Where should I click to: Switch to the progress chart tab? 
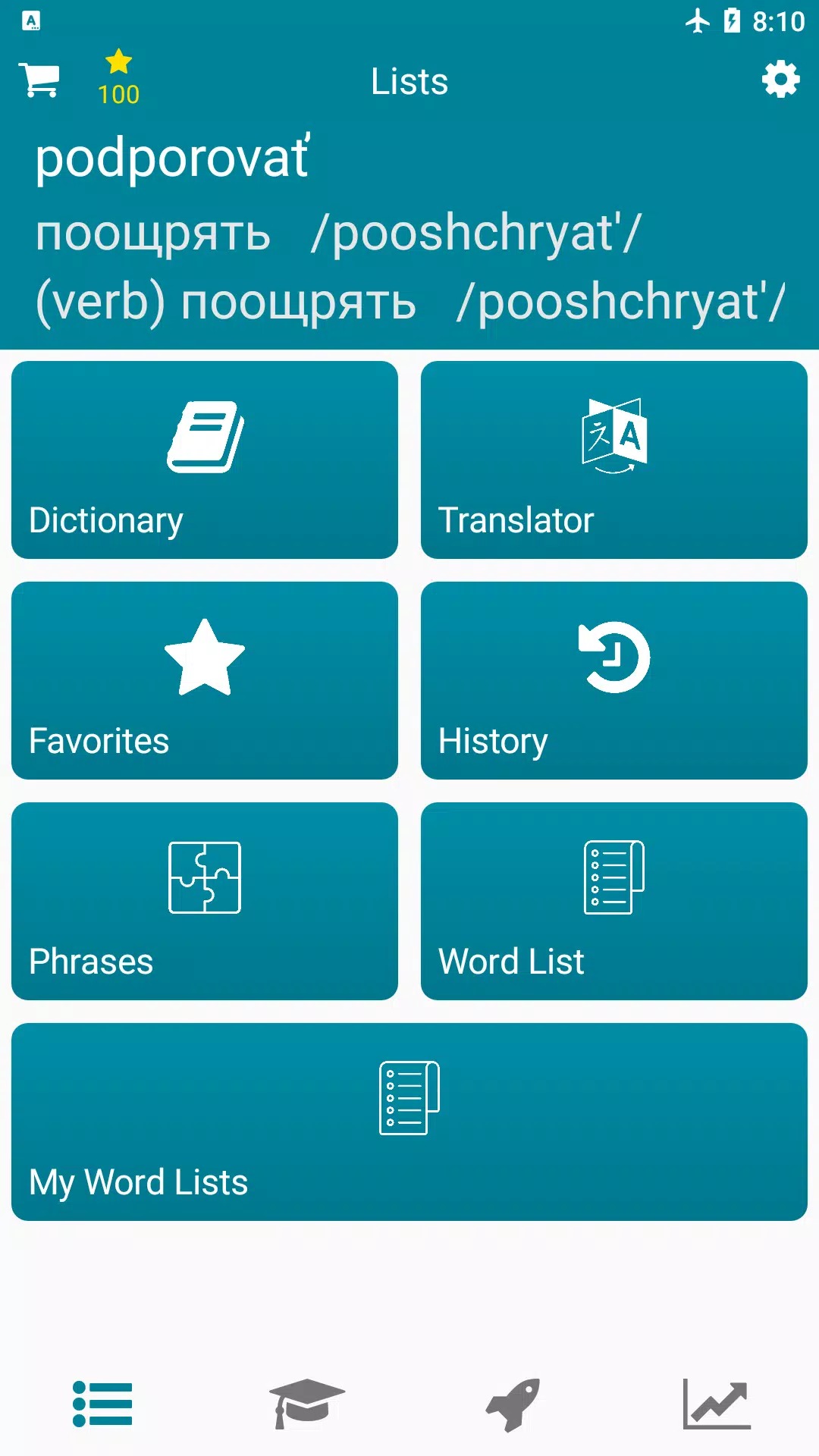click(x=717, y=1404)
